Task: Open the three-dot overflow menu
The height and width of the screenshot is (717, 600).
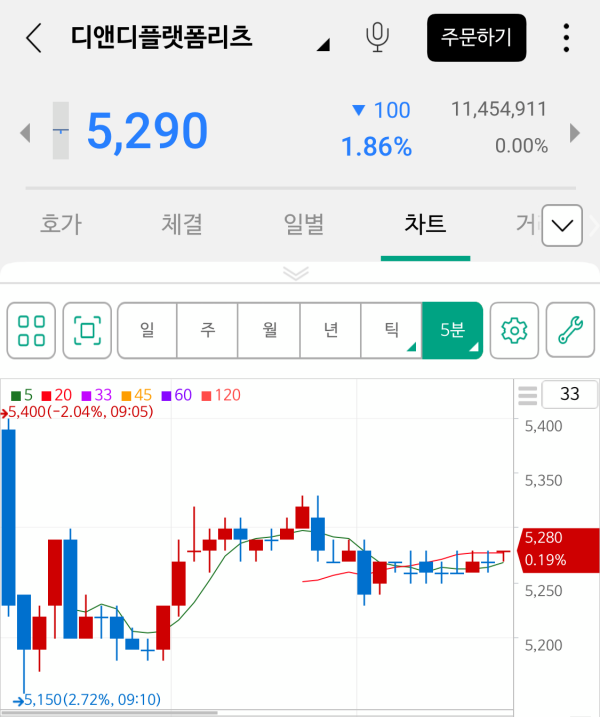Action: click(x=566, y=37)
